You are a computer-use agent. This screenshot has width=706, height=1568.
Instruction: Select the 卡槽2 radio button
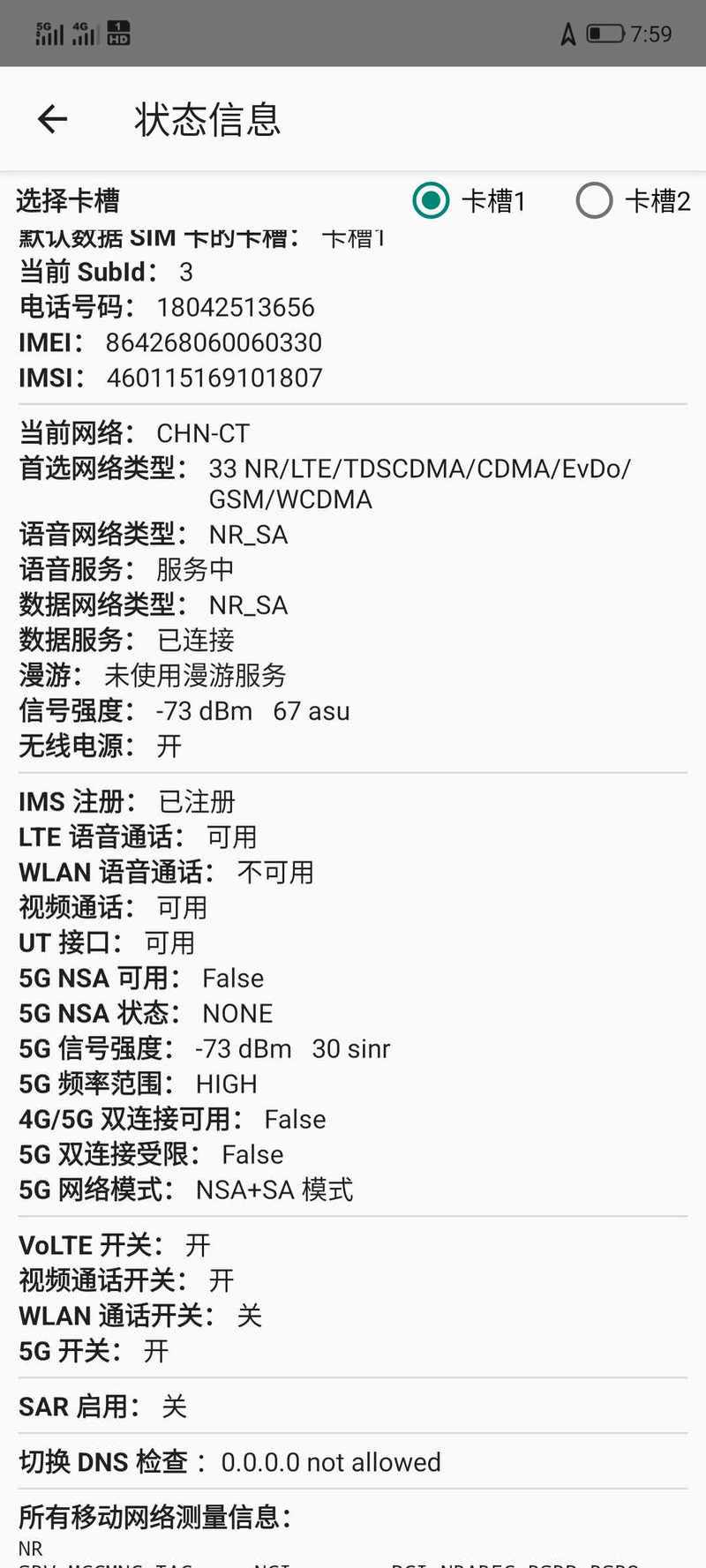(x=594, y=201)
